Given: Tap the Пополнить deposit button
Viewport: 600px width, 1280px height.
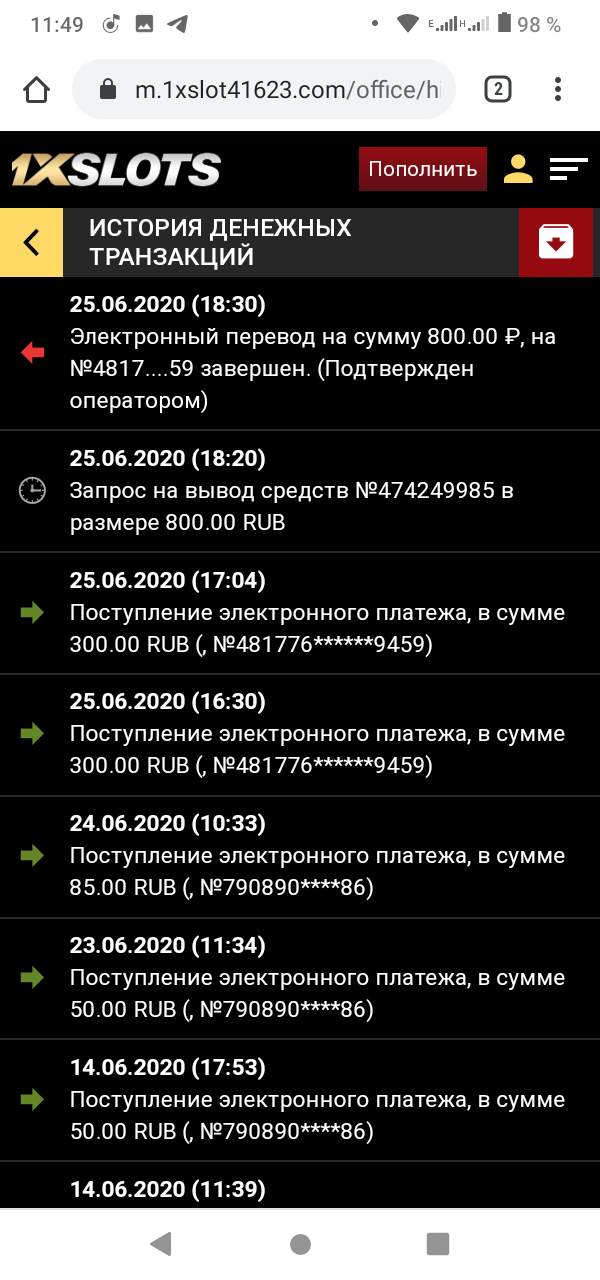Looking at the screenshot, I should click(422, 169).
